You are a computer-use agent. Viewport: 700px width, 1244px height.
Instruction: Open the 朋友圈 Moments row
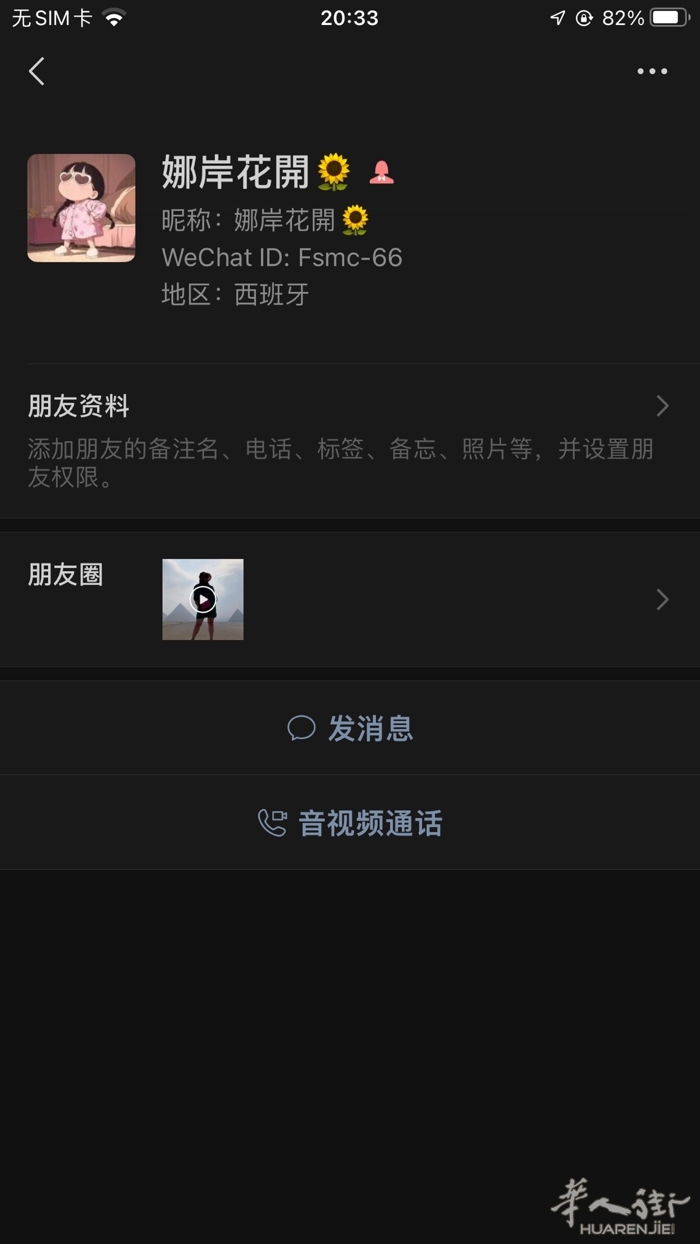click(349, 599)
